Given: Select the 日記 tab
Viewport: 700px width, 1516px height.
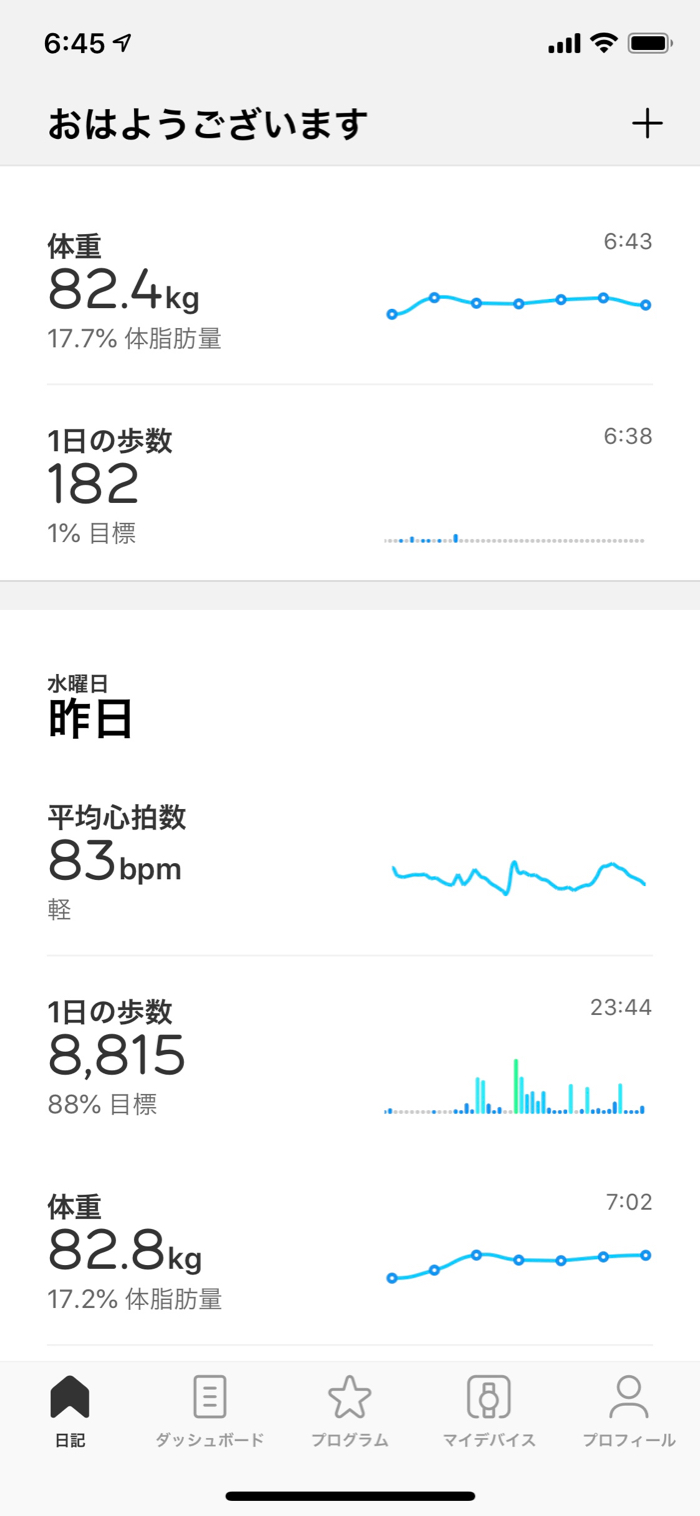Looking at the screenshot, I should (x=70, y=1411).
